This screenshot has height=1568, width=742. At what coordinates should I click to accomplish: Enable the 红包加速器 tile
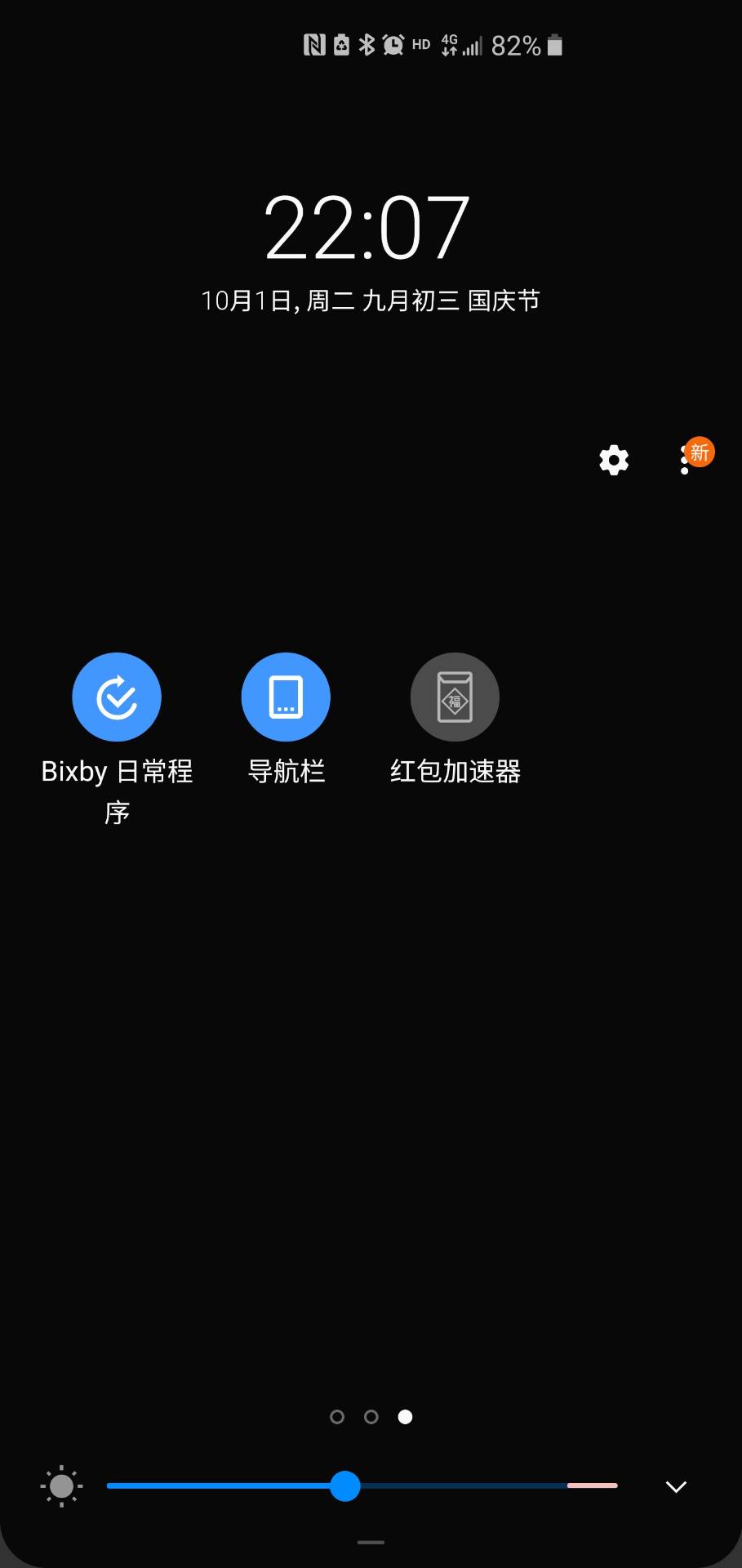(455, 697)
